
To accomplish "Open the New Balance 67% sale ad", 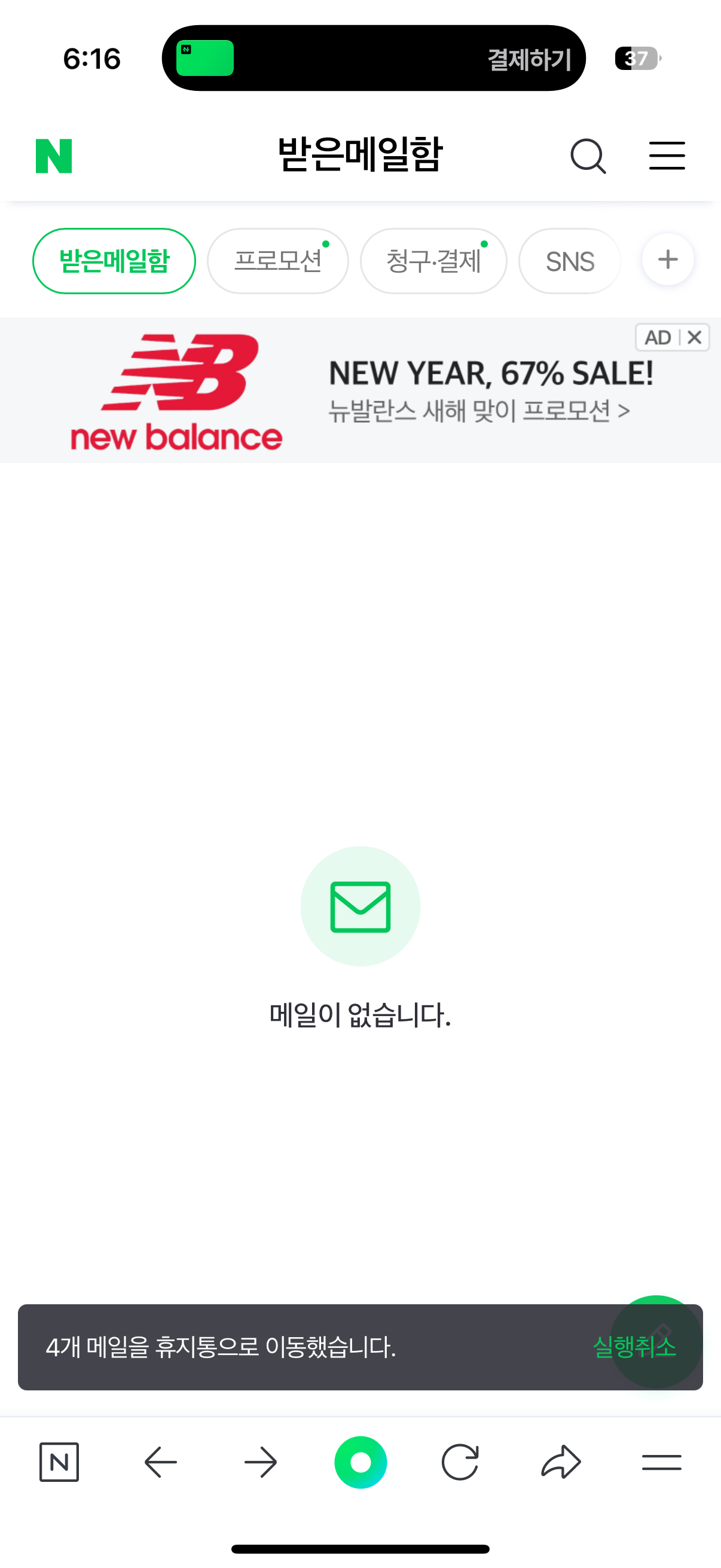I will pos(426,391).
